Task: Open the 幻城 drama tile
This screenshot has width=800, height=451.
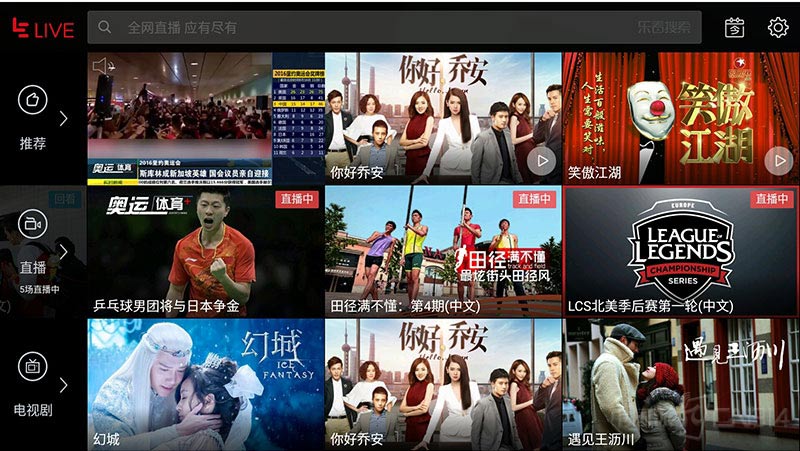Action: click(x=205, y=385)
